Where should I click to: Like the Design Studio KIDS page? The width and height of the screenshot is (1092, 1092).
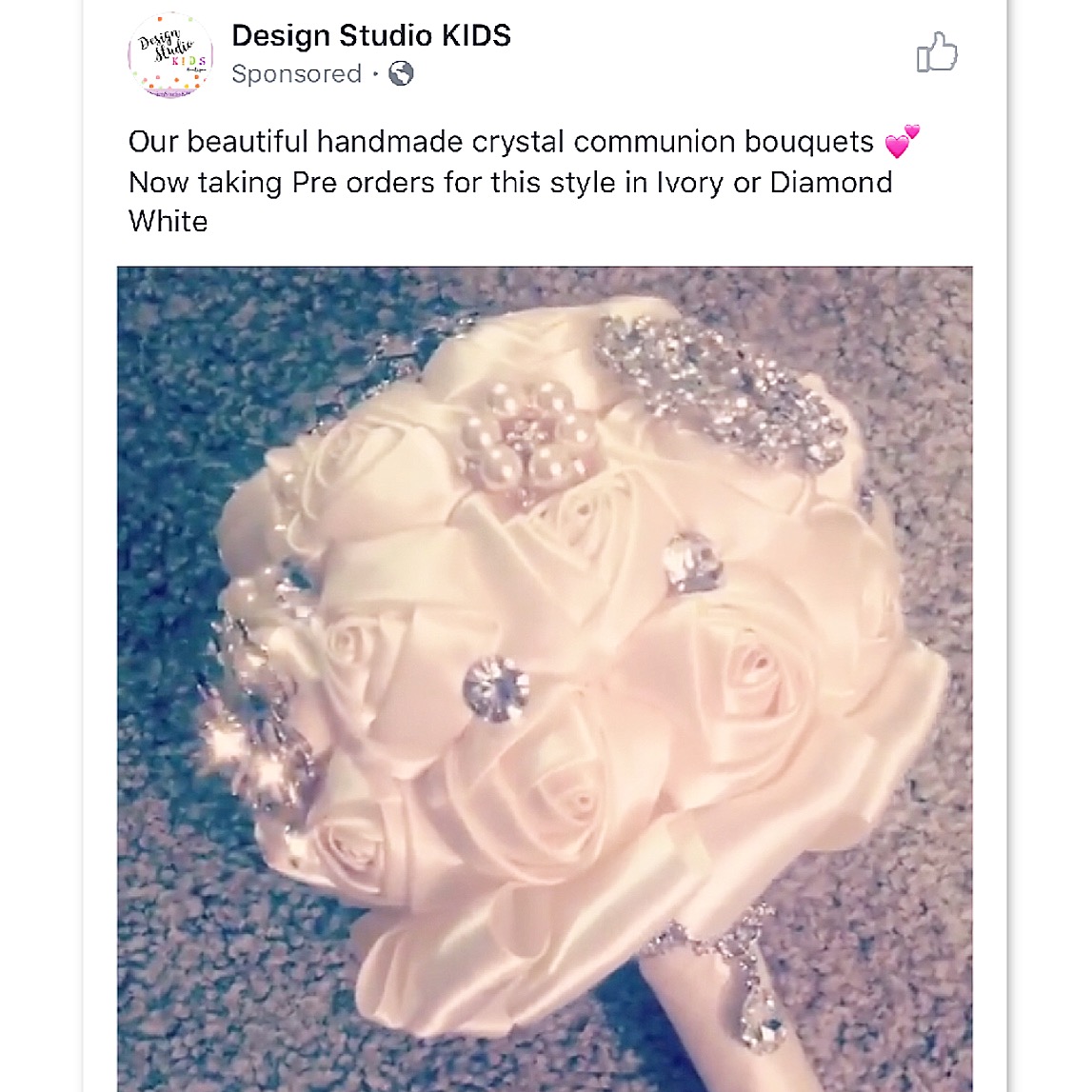pyautogui.click(x=936, y=52)
